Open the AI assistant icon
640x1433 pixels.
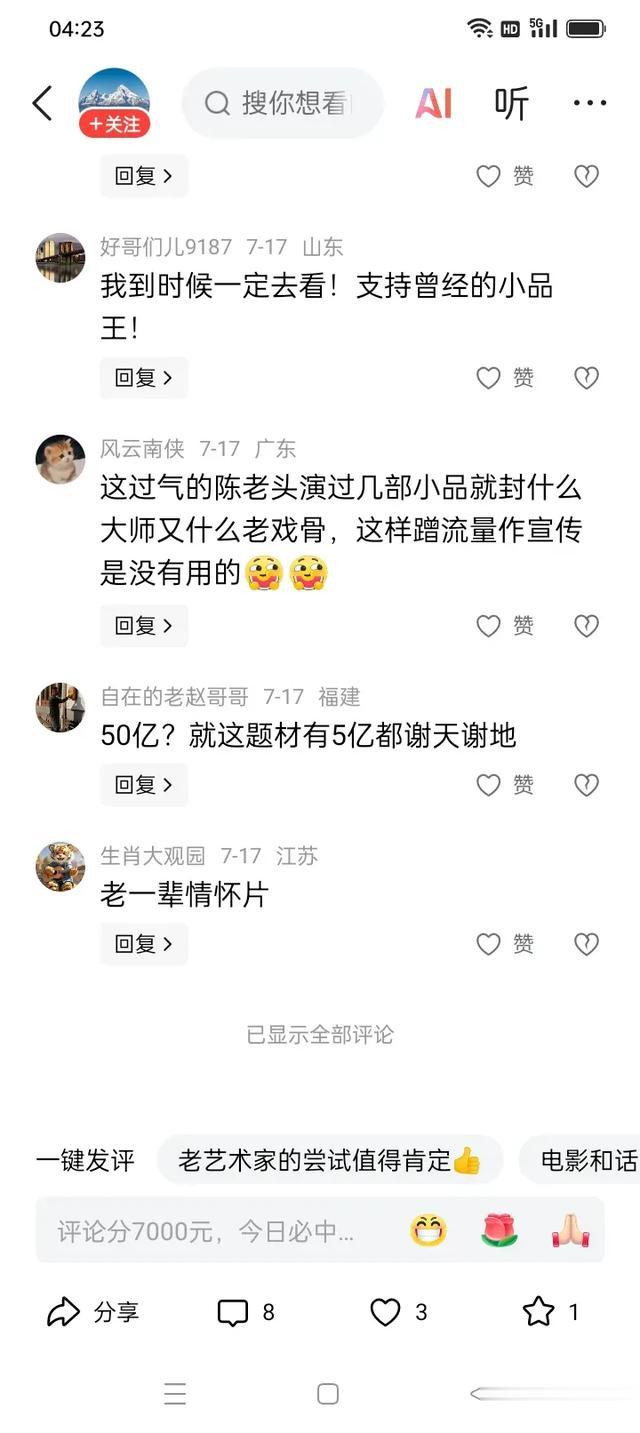pos(434,103)
